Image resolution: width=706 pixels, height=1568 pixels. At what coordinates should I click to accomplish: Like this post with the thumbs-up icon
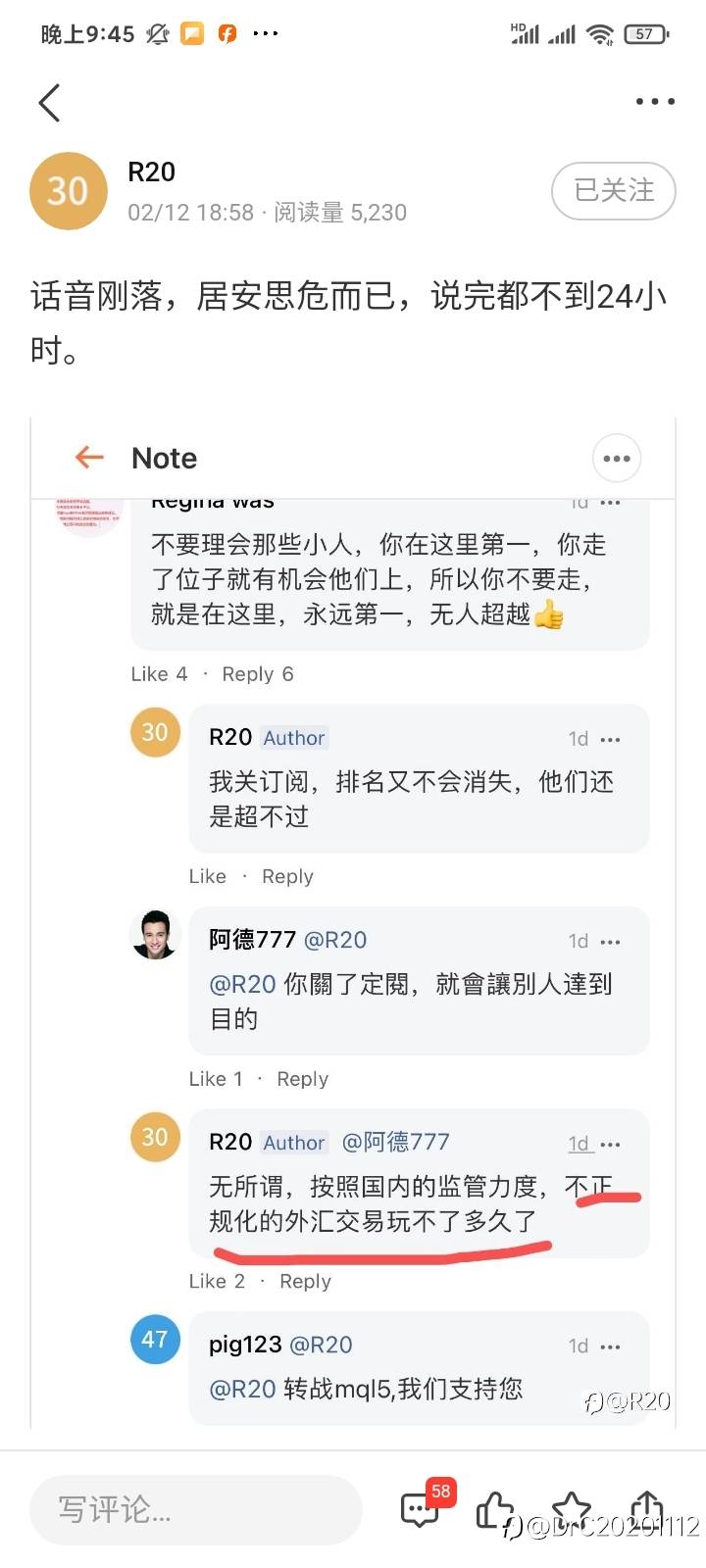pos(495,1510)
